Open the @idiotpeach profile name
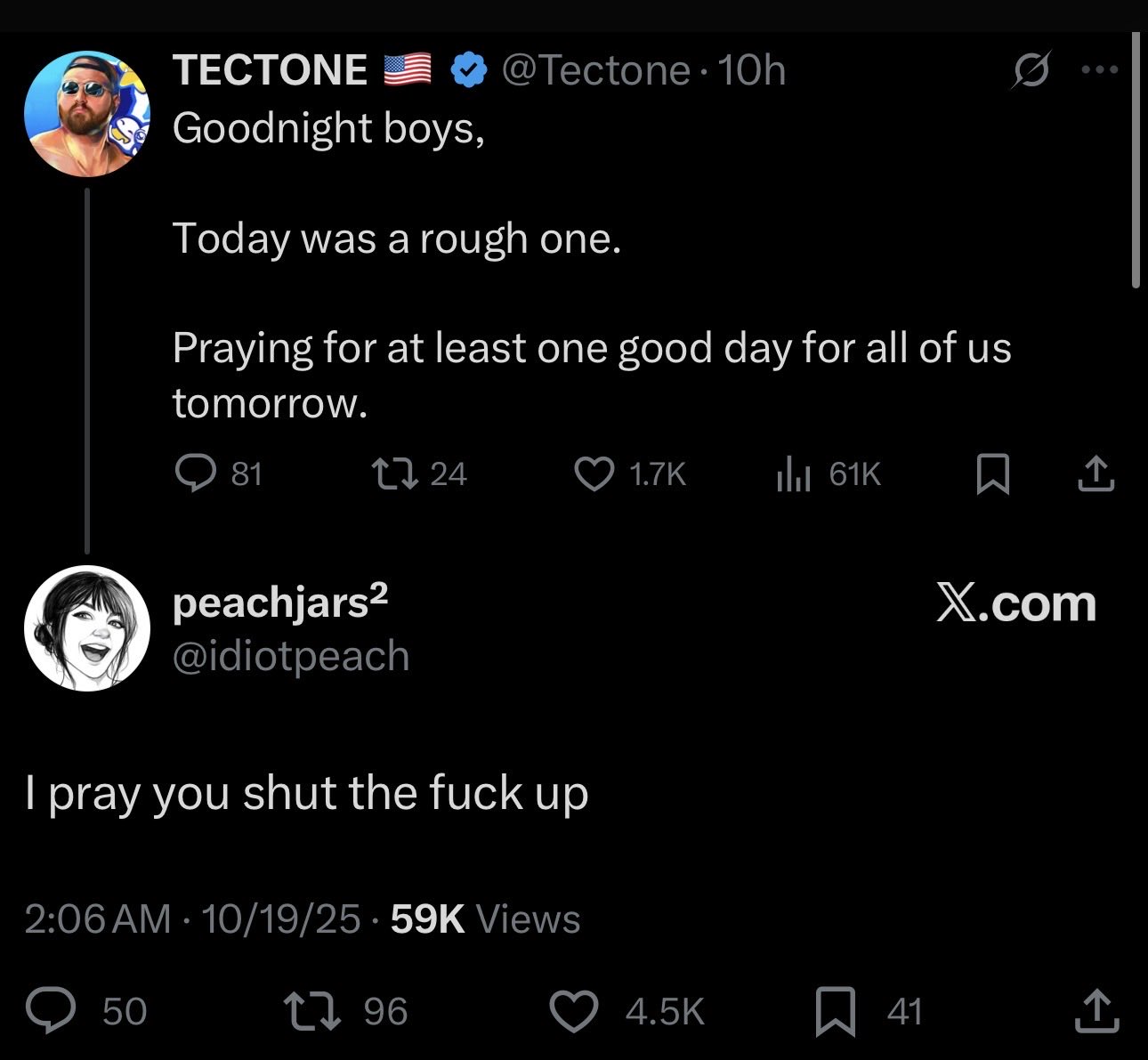Viewport: 1148px width, 1060px height. coord(291,657)
